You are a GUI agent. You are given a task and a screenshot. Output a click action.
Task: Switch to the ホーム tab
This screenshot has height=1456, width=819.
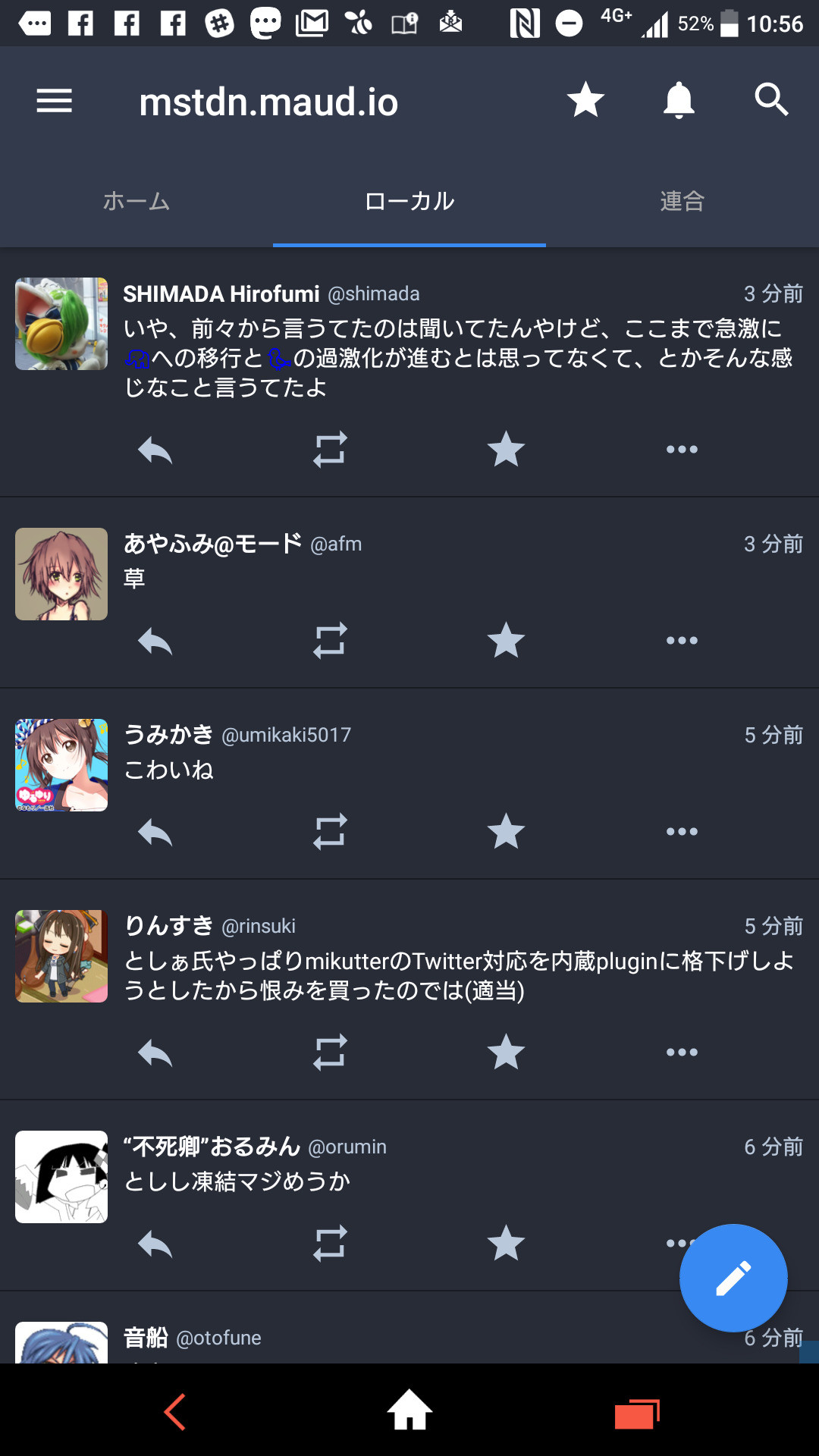pos(136,201)
